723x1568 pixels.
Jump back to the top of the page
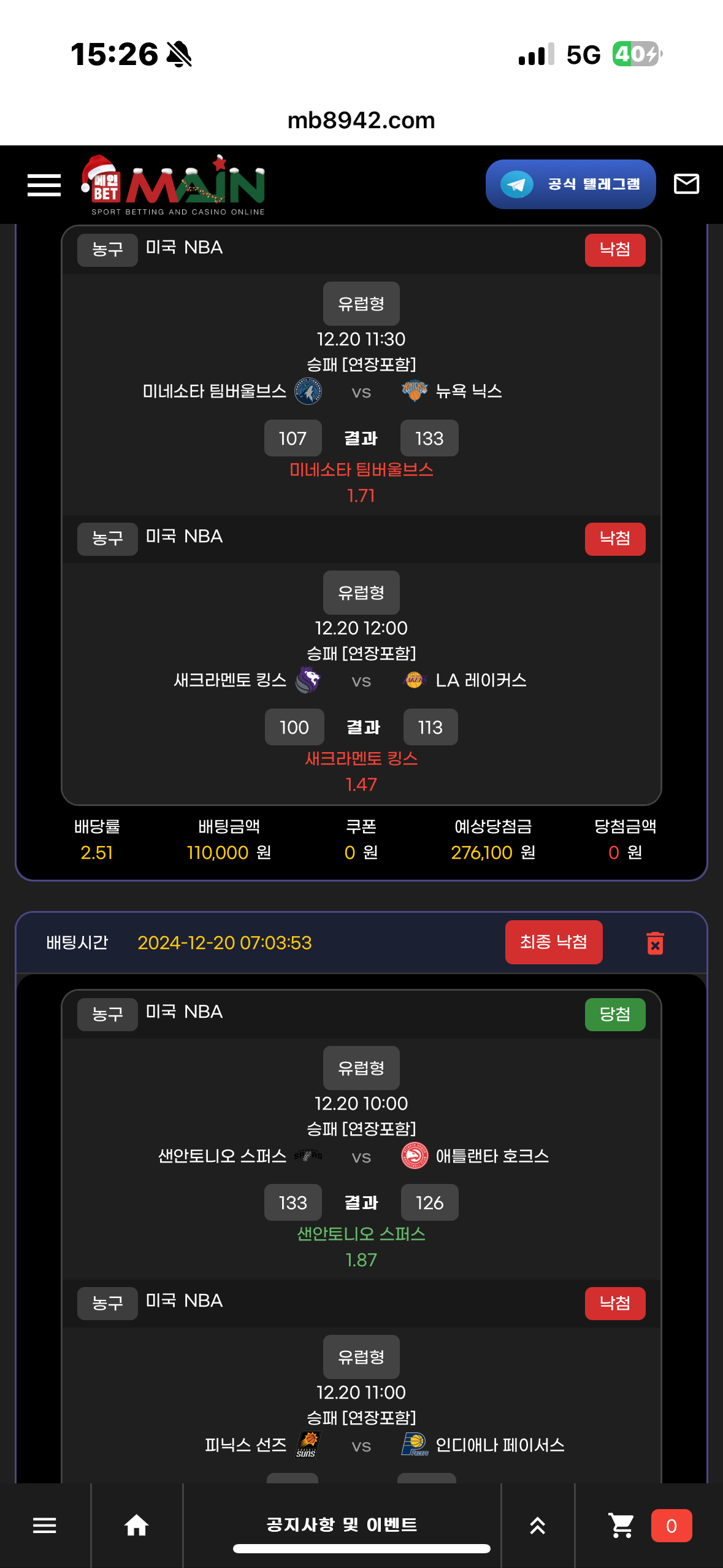[x=537, y=1525]
